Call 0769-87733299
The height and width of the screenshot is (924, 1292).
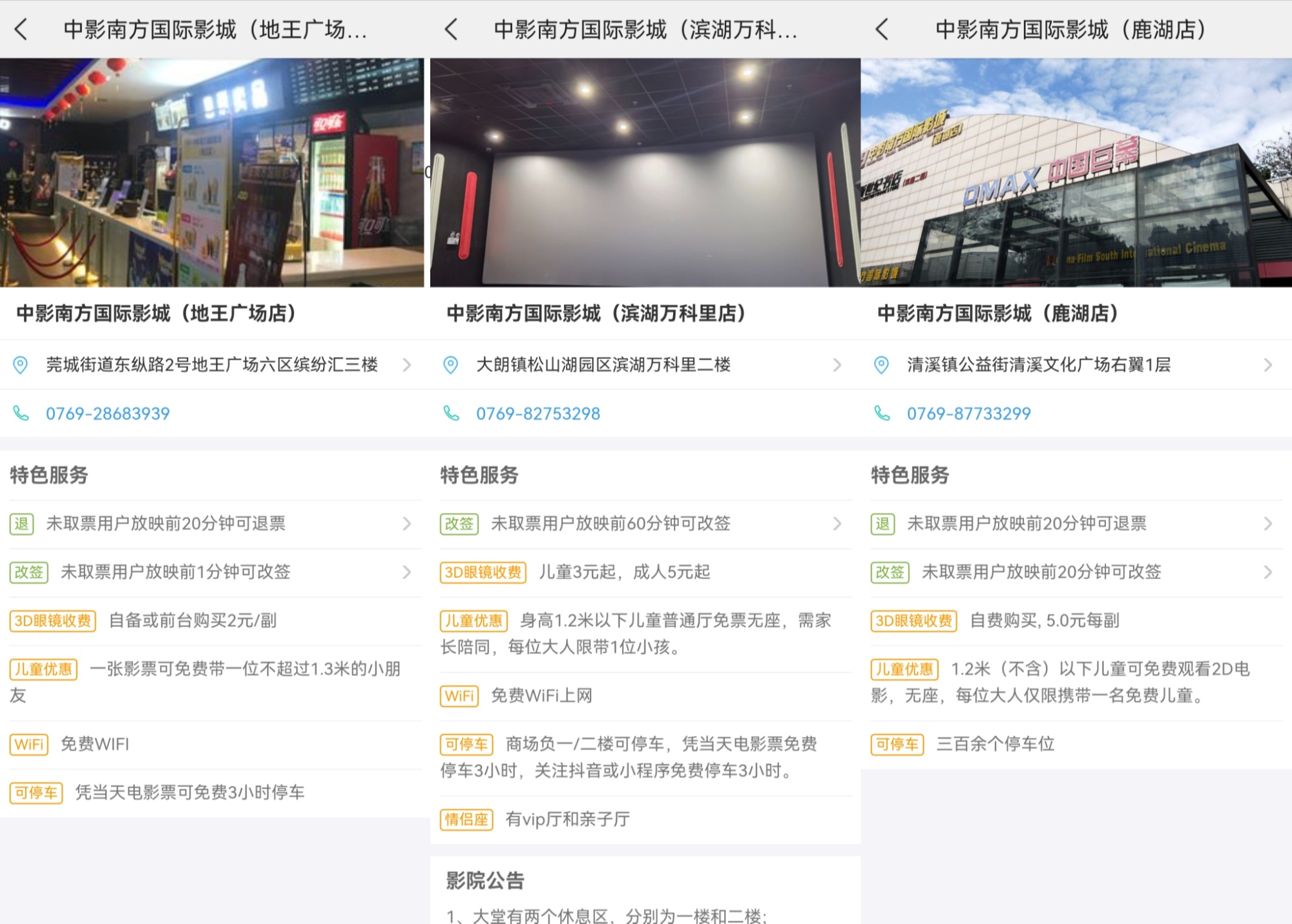coord(968,413)
